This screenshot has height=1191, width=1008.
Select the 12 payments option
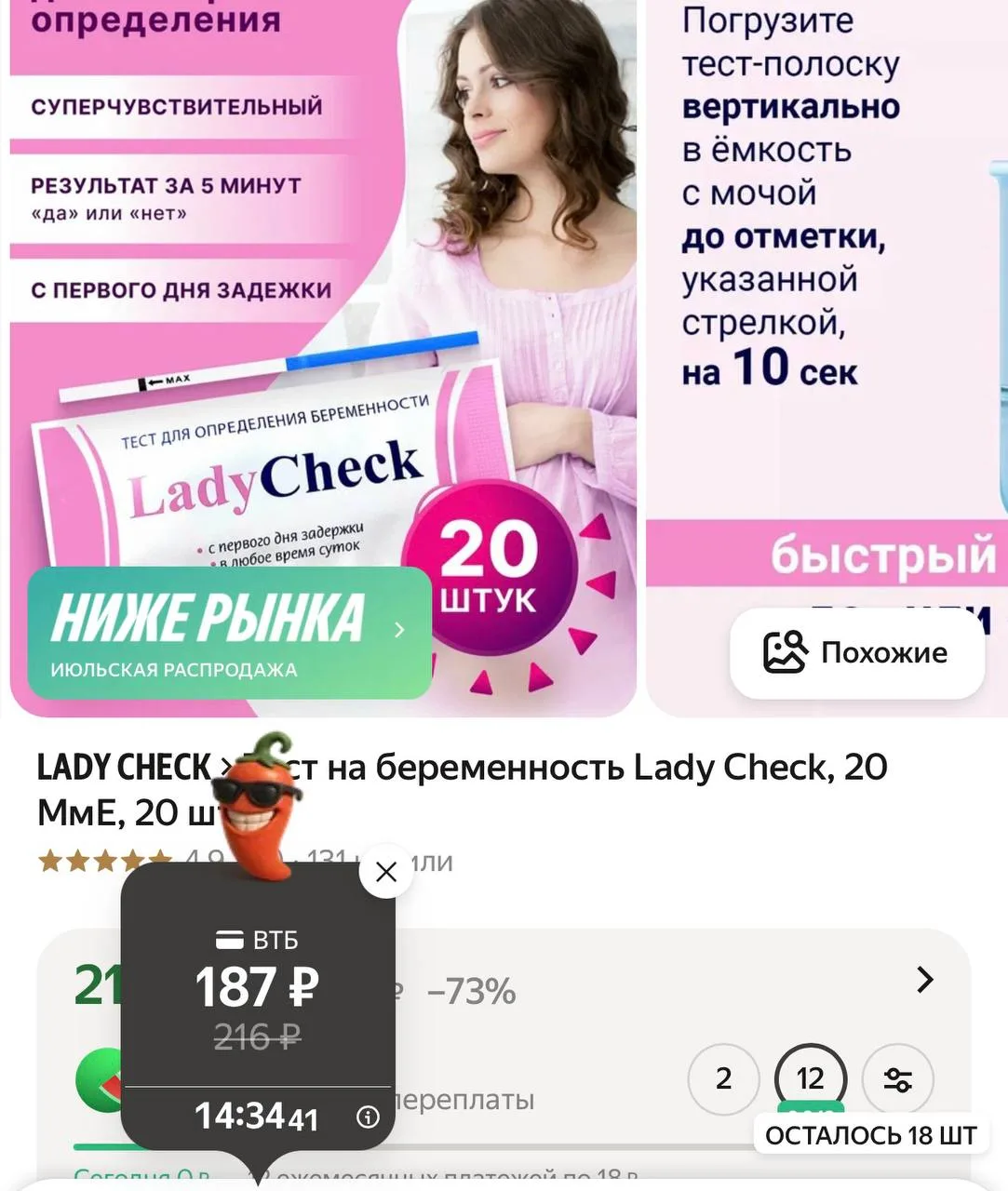pyautogui.click(x=811, y=1078)
